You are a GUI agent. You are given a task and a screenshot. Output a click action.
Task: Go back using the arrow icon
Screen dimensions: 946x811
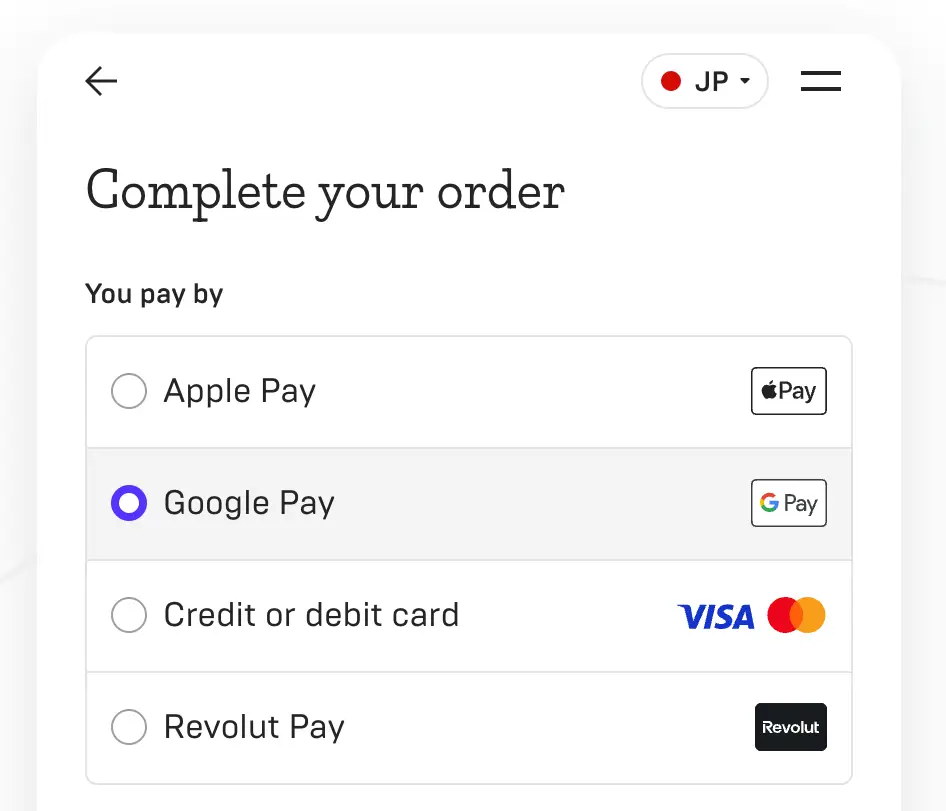click(x=102, y=81)
